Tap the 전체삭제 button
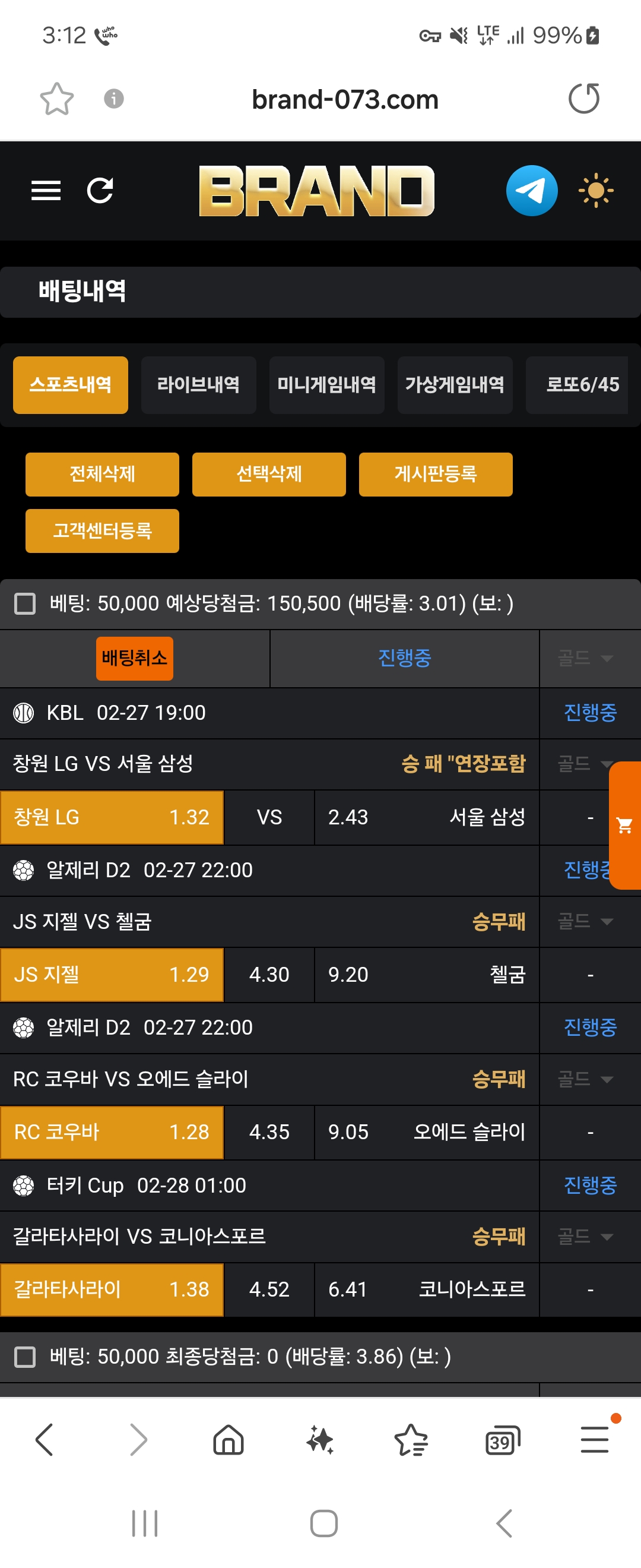 coord(102,474)
